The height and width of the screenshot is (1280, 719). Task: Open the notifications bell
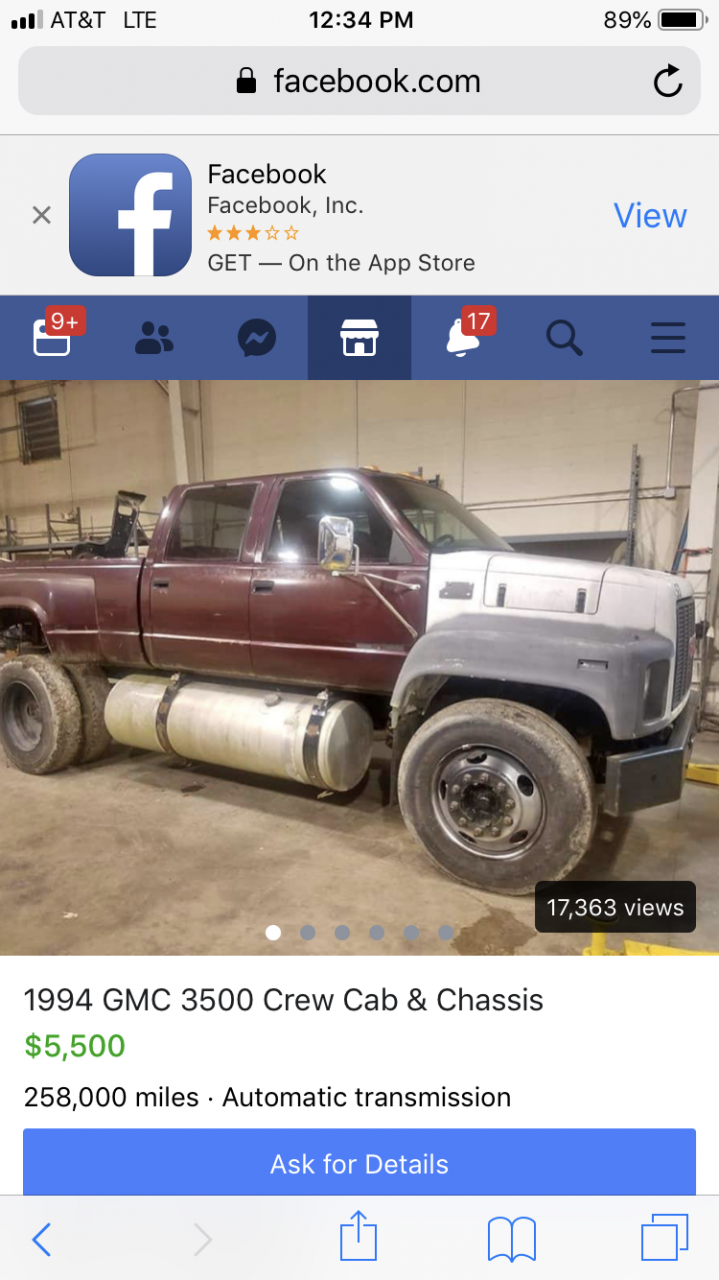coord(462,338)
